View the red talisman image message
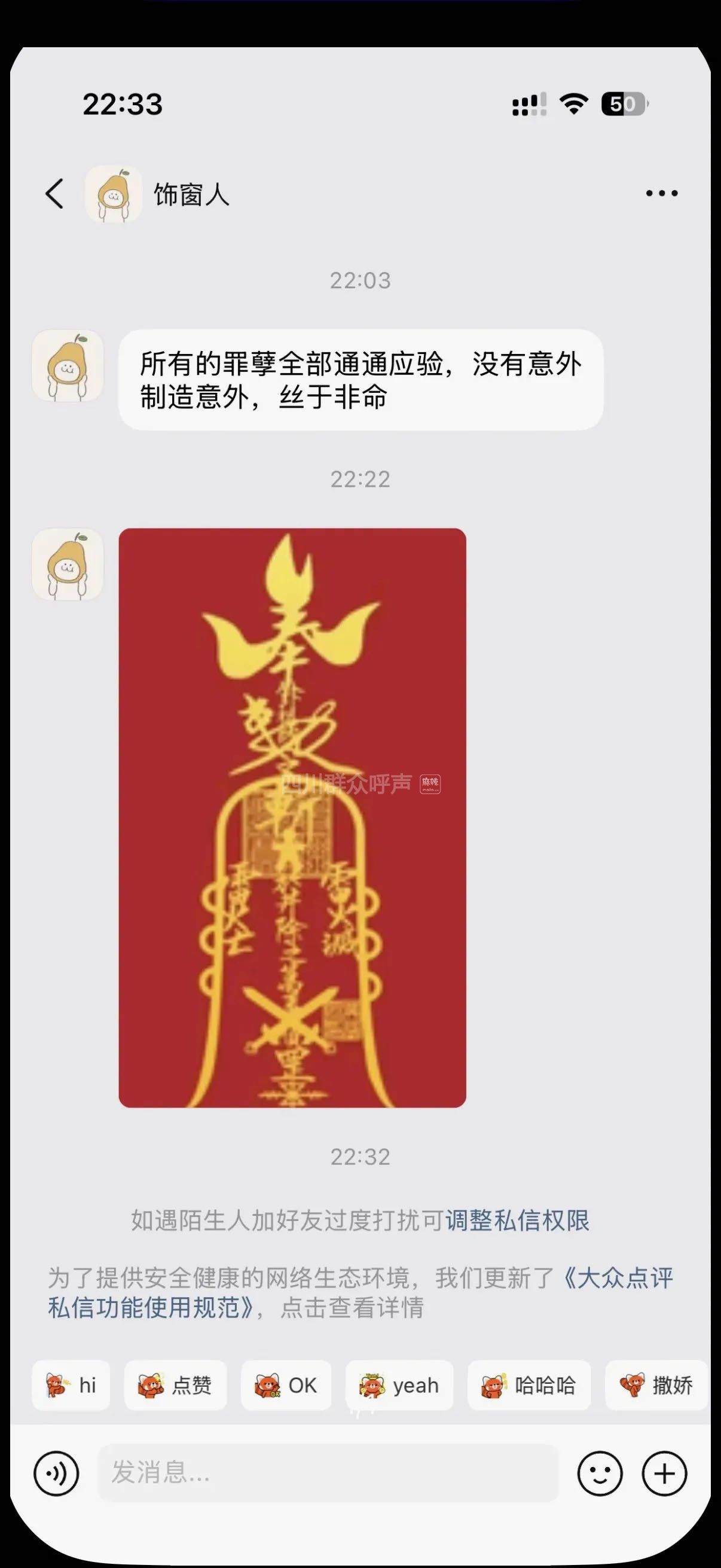721x1568 pixels. point(292,817)
